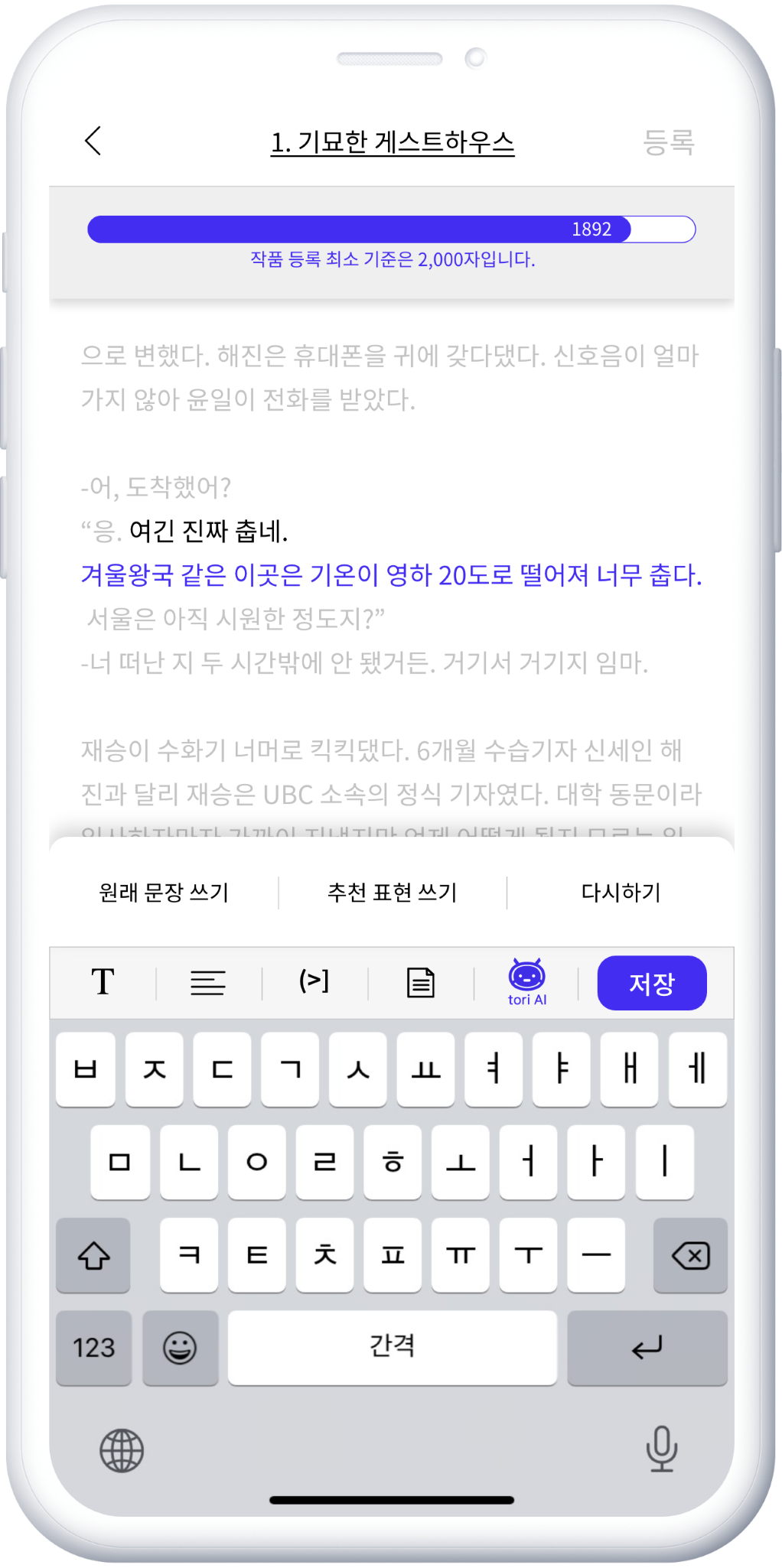Switch keyboard to 123 numbers

tap(93, 1347)
